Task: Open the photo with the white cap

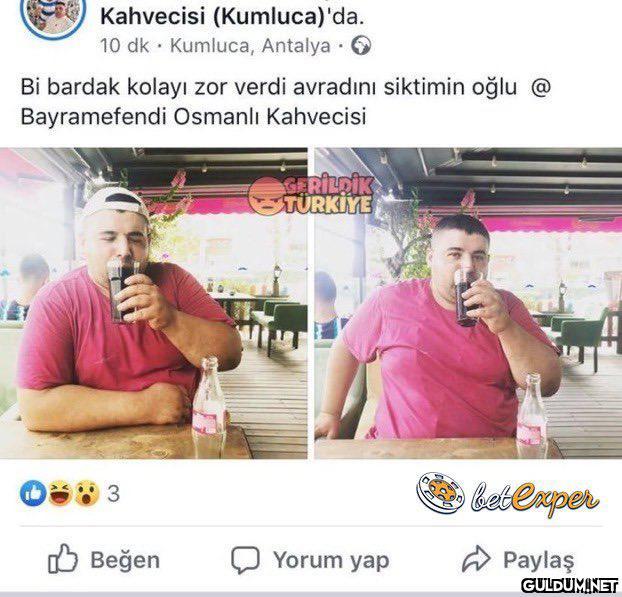Action: 155,303
